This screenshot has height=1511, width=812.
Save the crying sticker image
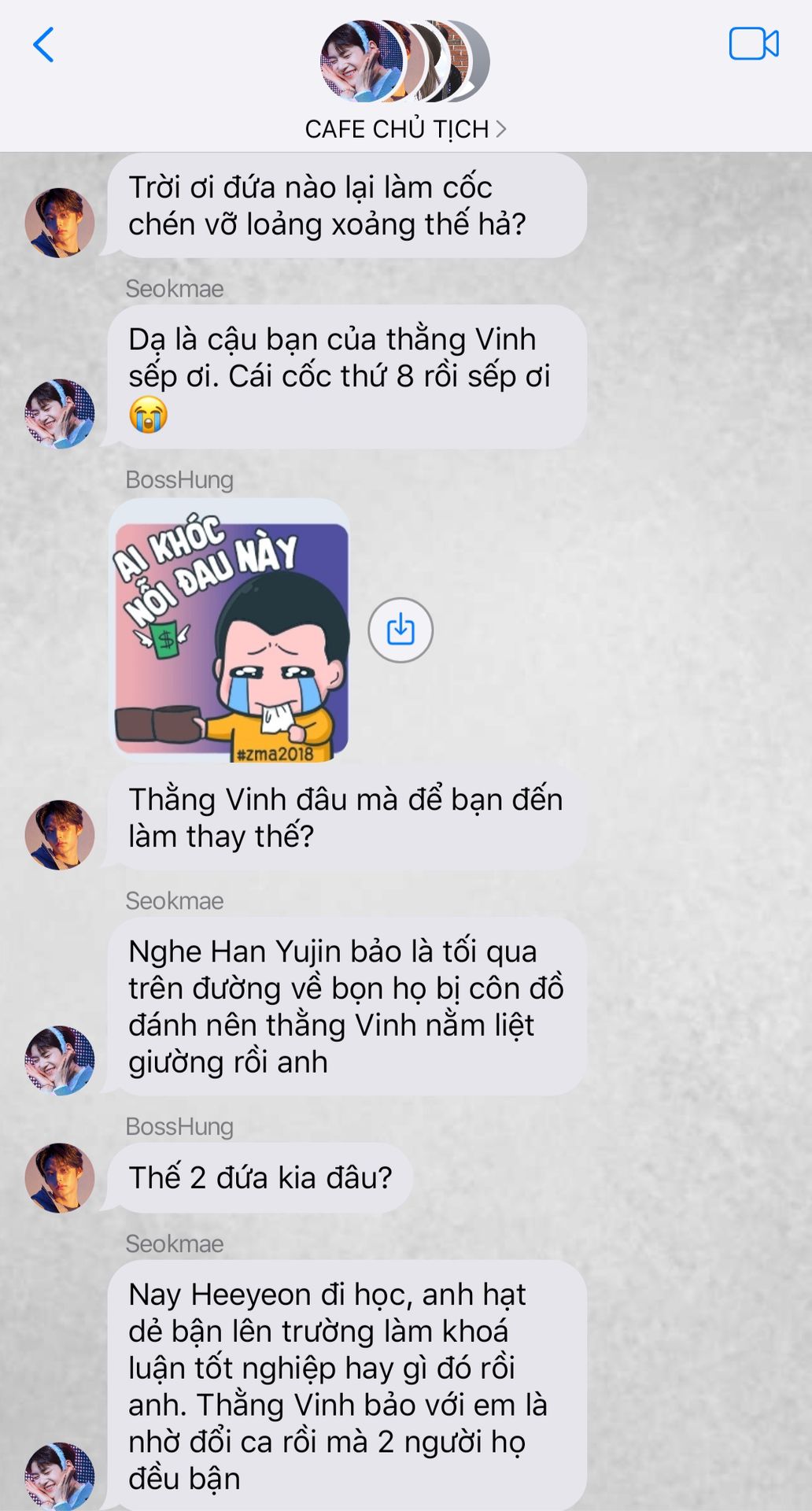pos(400,630)
